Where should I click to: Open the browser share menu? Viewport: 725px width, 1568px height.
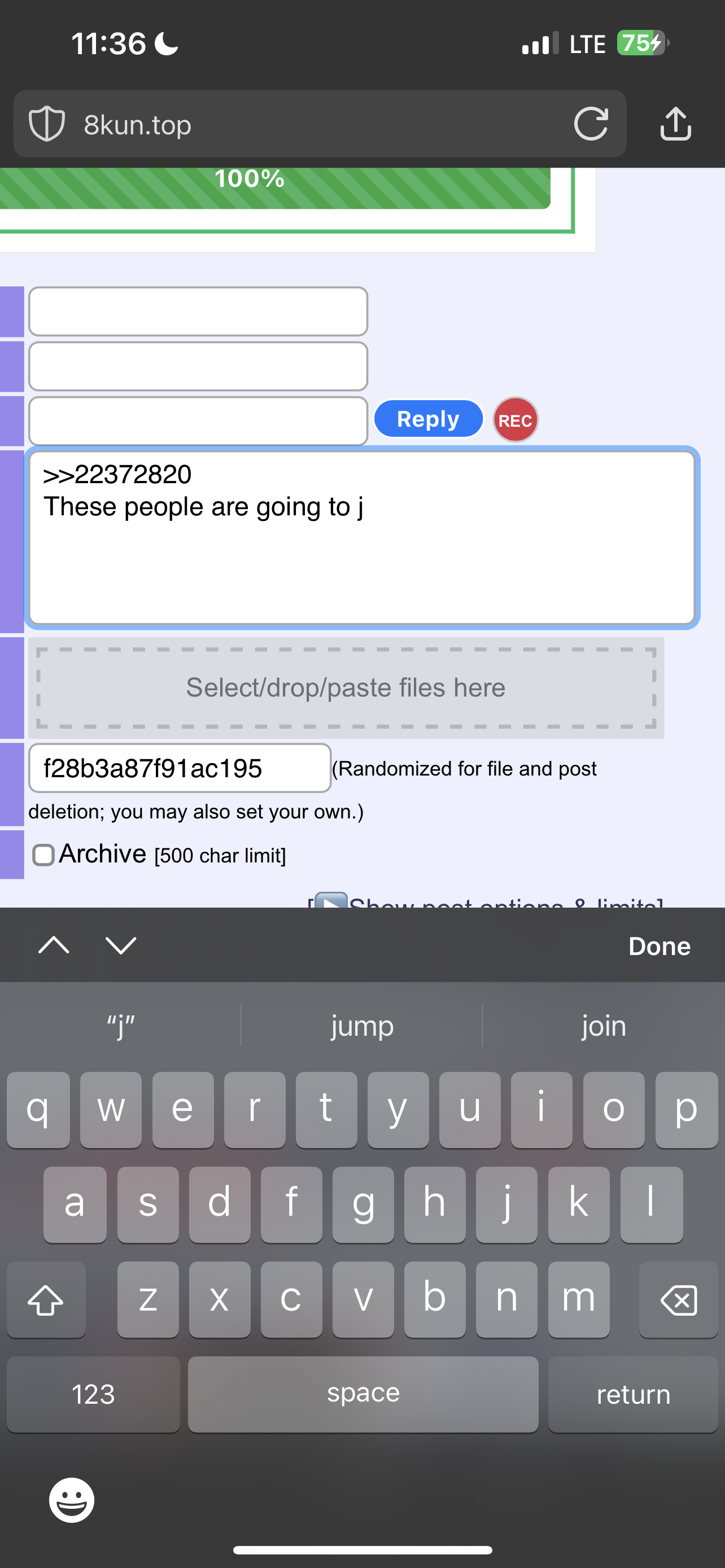click(675, 124)
